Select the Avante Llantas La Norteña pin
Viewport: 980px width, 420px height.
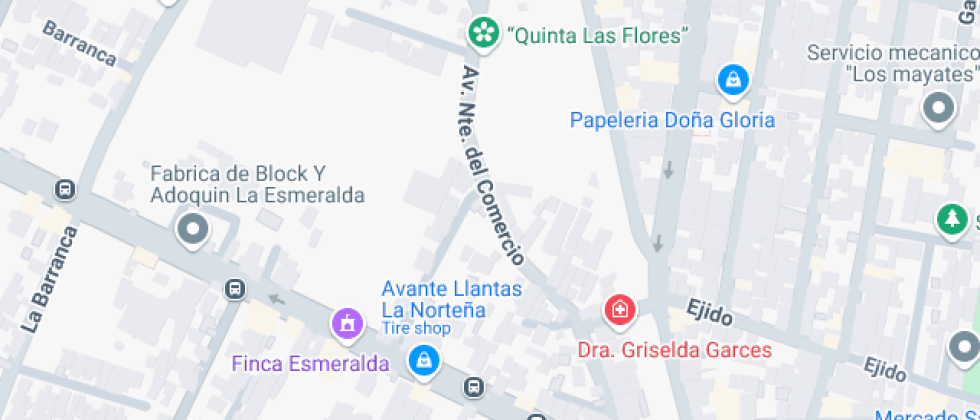(424, 360)
